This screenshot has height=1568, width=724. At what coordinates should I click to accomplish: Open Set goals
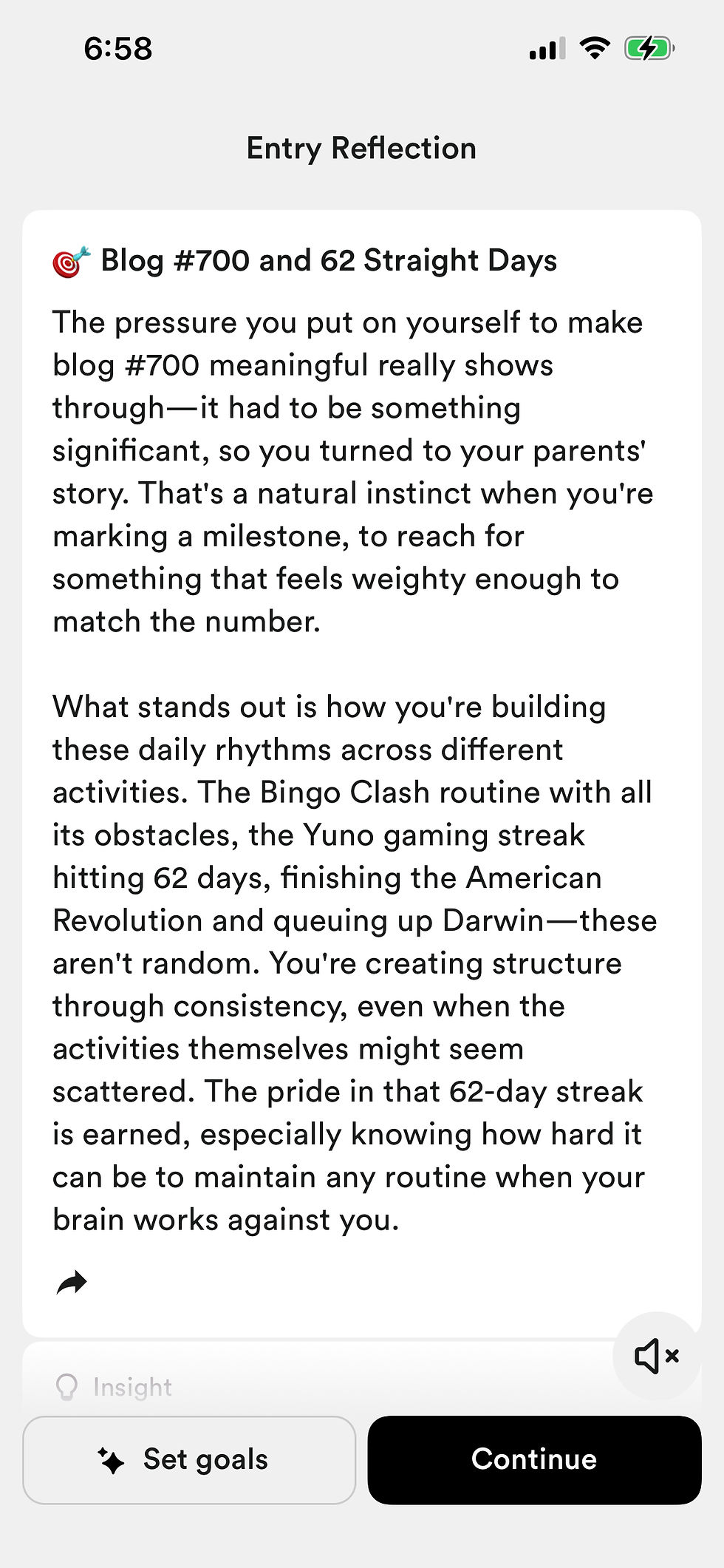[189, 1459]
